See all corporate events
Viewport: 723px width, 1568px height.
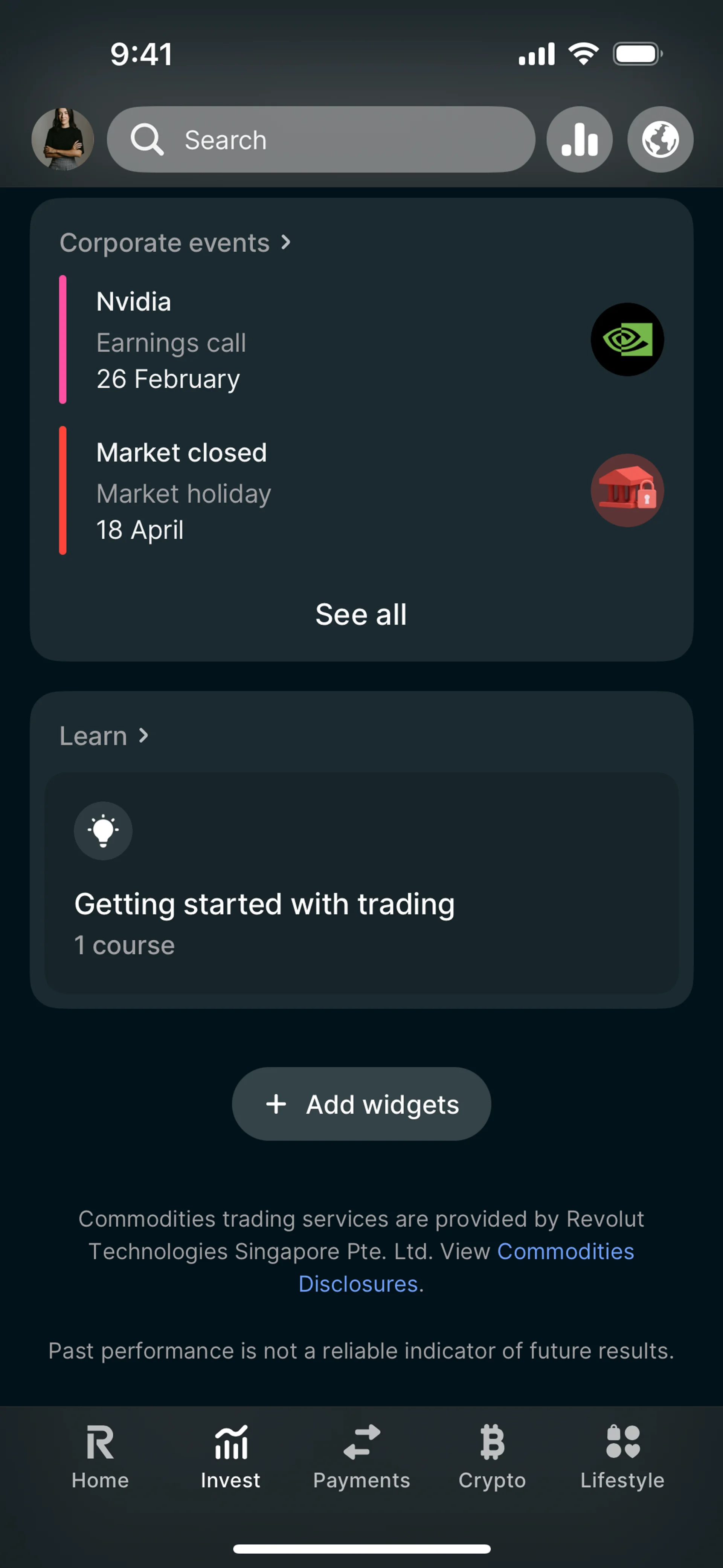(x=361, y=614)
